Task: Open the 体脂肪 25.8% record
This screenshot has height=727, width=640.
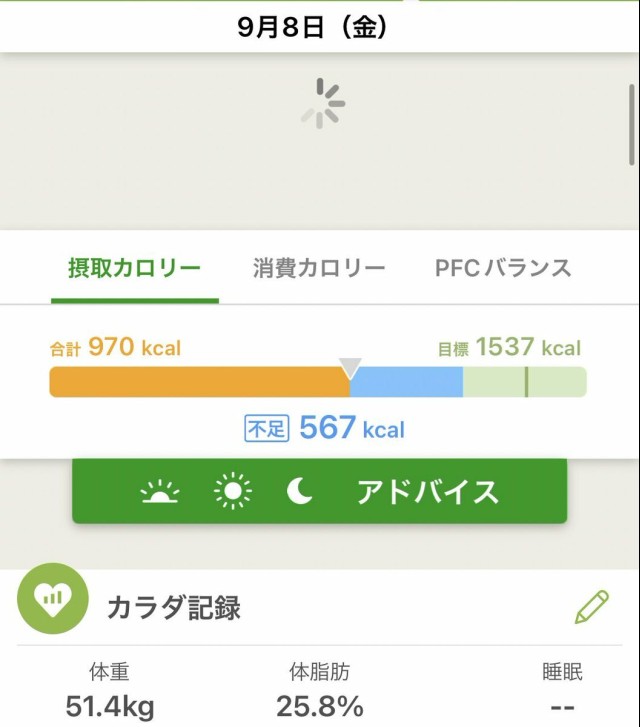Action: pos(320,692)
